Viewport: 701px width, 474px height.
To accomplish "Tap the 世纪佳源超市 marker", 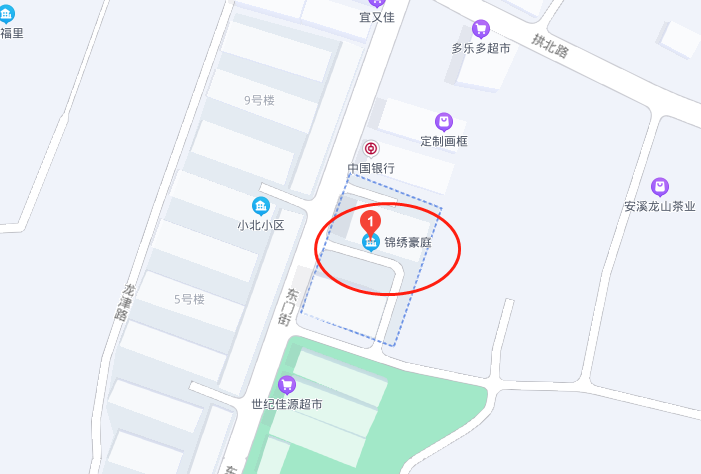I will 287,384.
